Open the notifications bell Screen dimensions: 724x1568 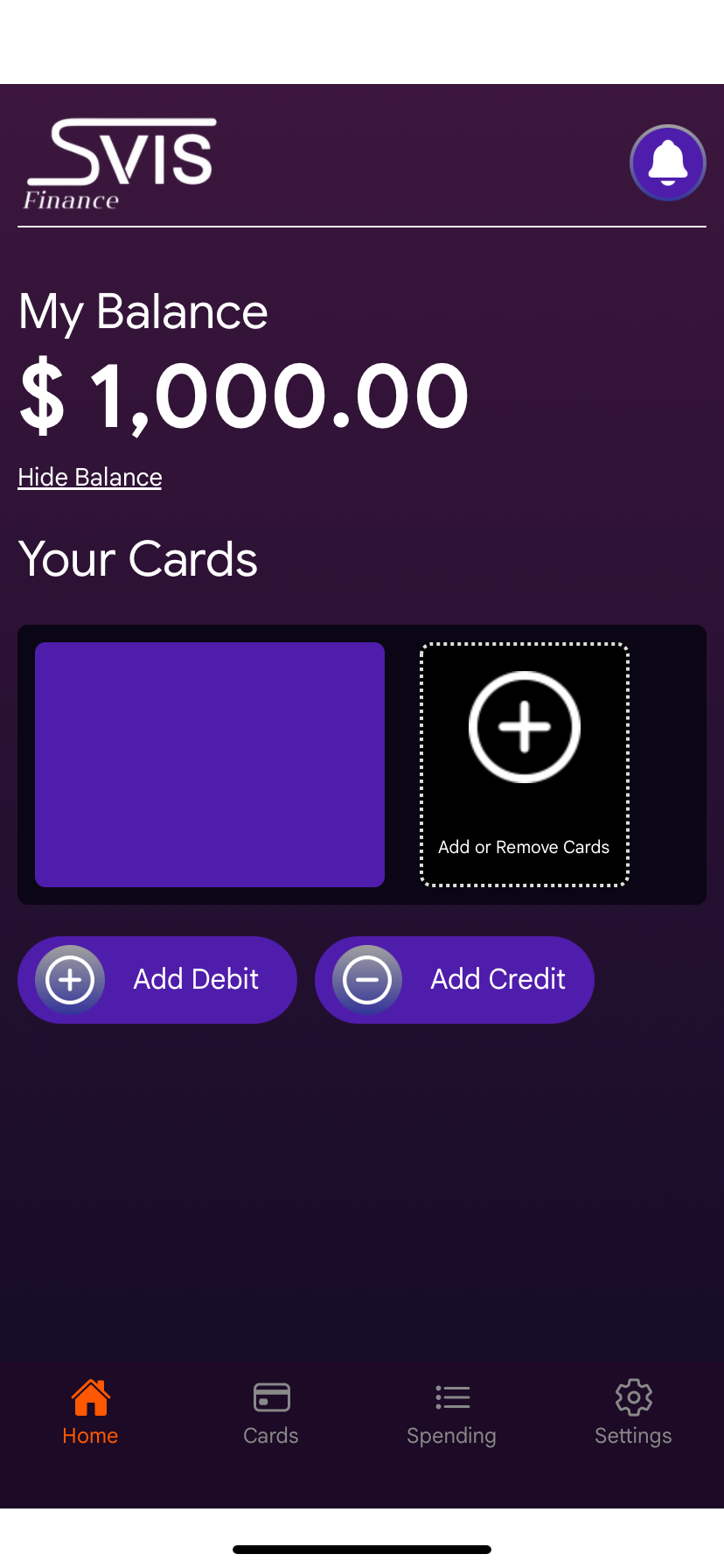click(667, 163)
